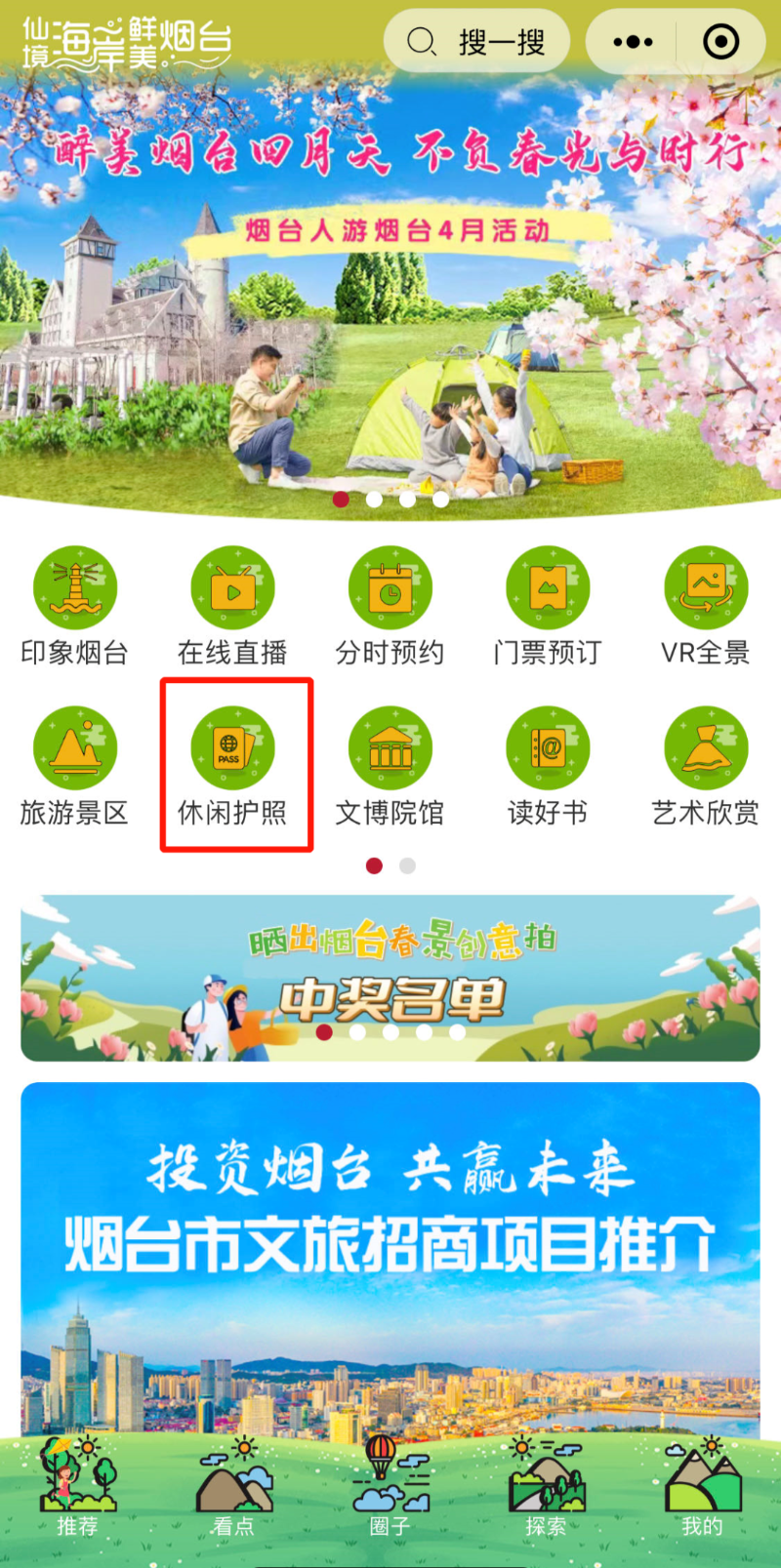Launch VR全景
The height and width of the screenshot is (1568, 781).
point(706,607)
